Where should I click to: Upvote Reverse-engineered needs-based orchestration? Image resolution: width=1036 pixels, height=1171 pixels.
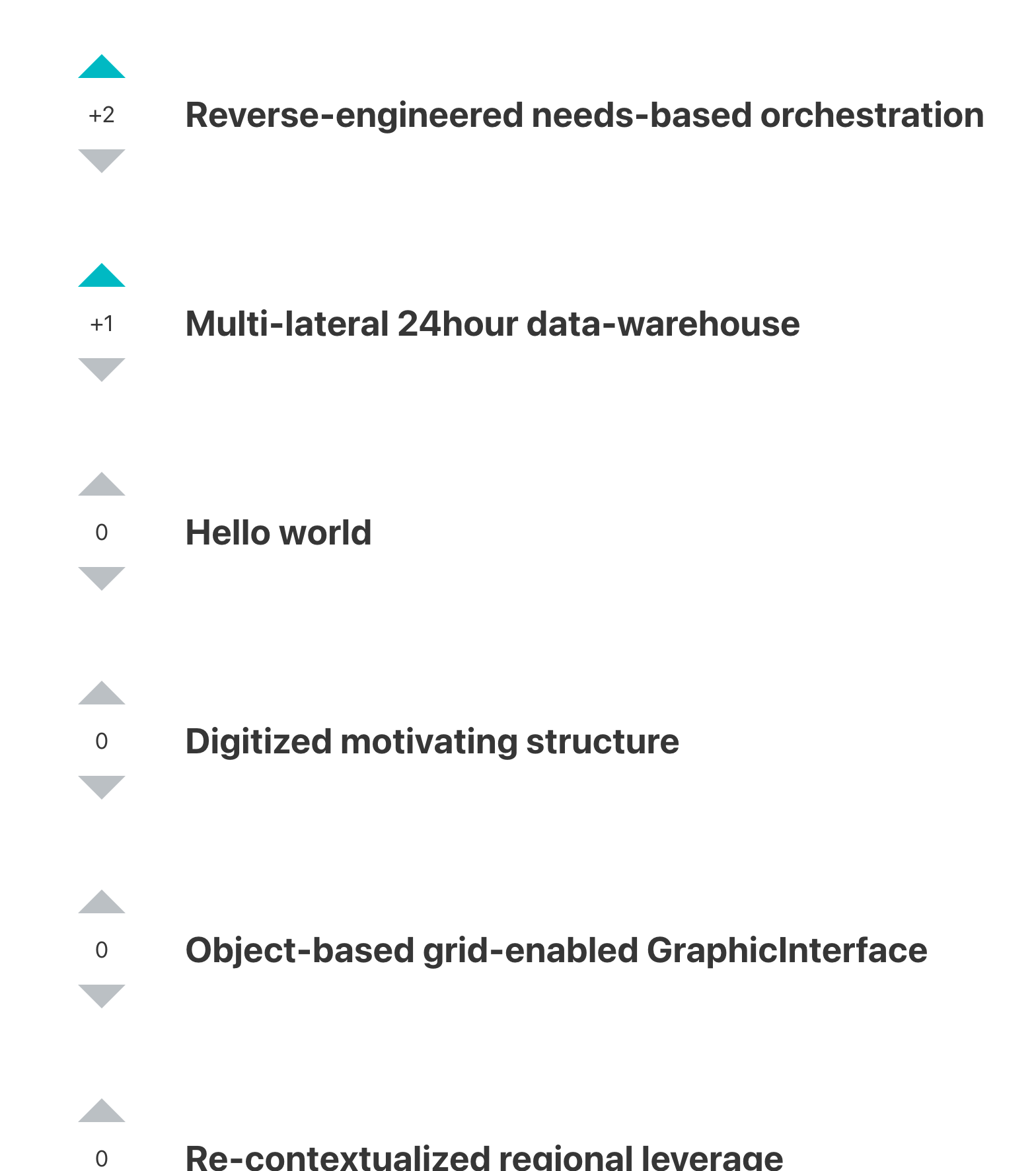[x=102, y=67]
